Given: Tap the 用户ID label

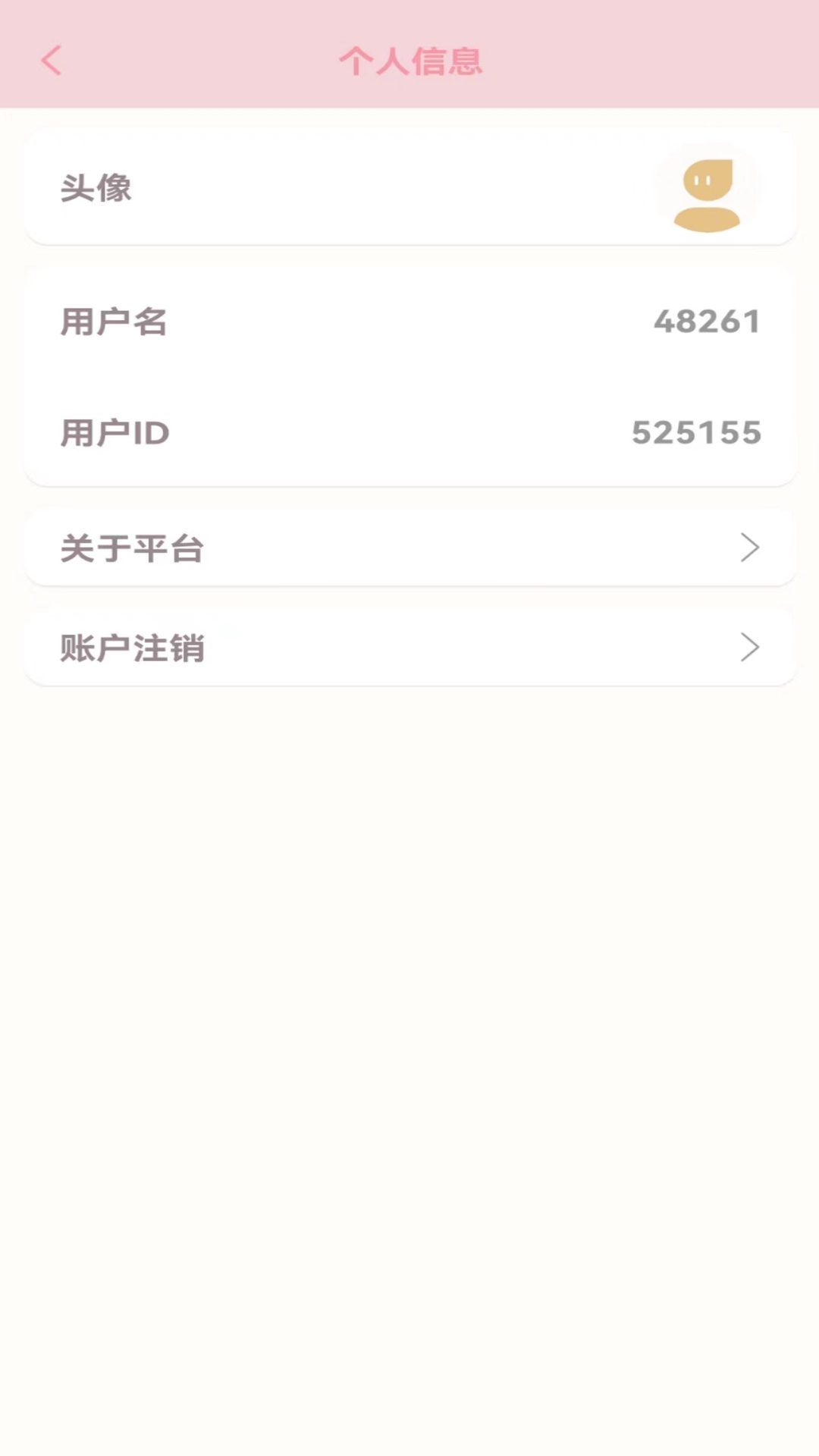Looking at the screenshot, I should coord(114,432).
